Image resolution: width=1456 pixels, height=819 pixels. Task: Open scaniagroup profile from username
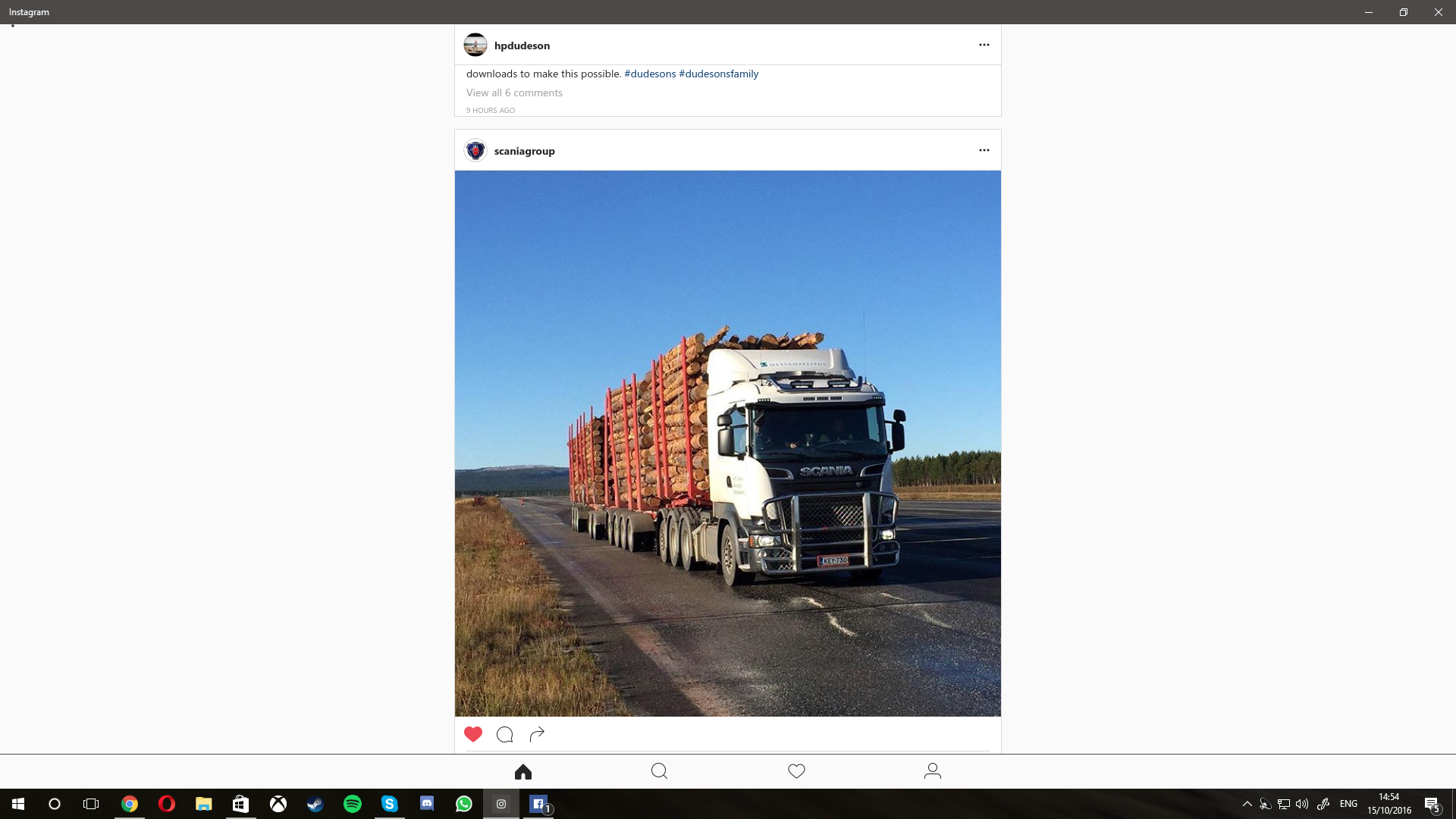click(524, 151)
